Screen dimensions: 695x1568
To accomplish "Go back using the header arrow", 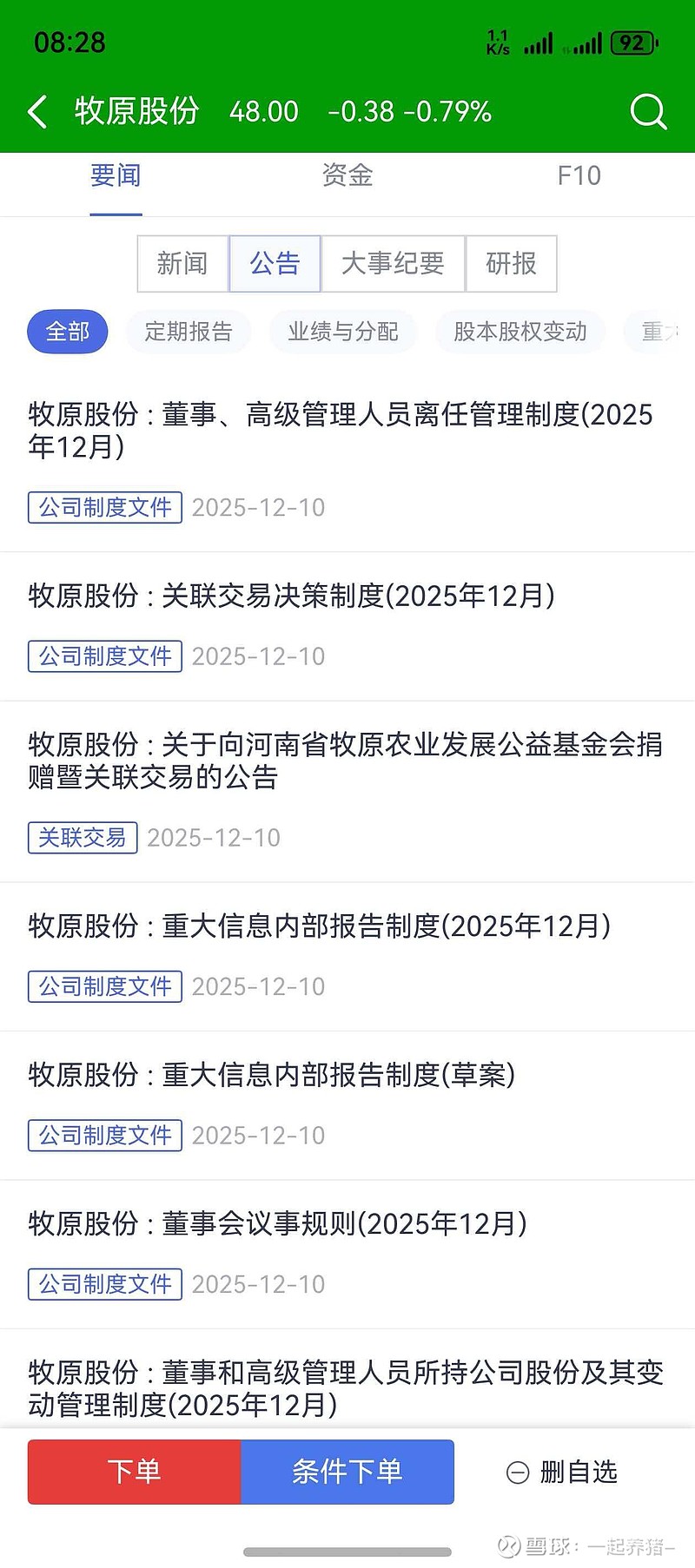I will pyautogui.click(x=37, y=112).
